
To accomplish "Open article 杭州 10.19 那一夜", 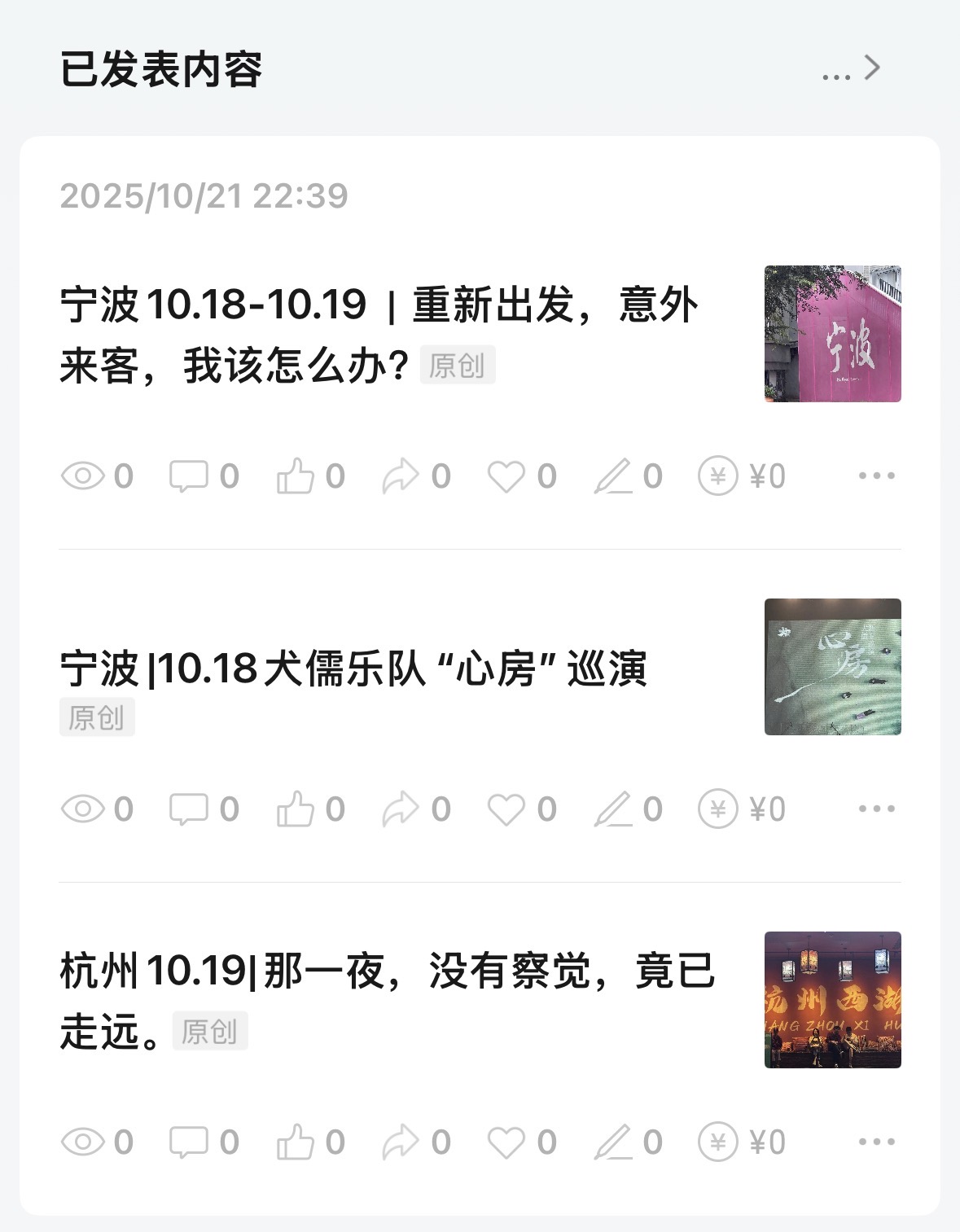I will click(x=387, y=1000).
